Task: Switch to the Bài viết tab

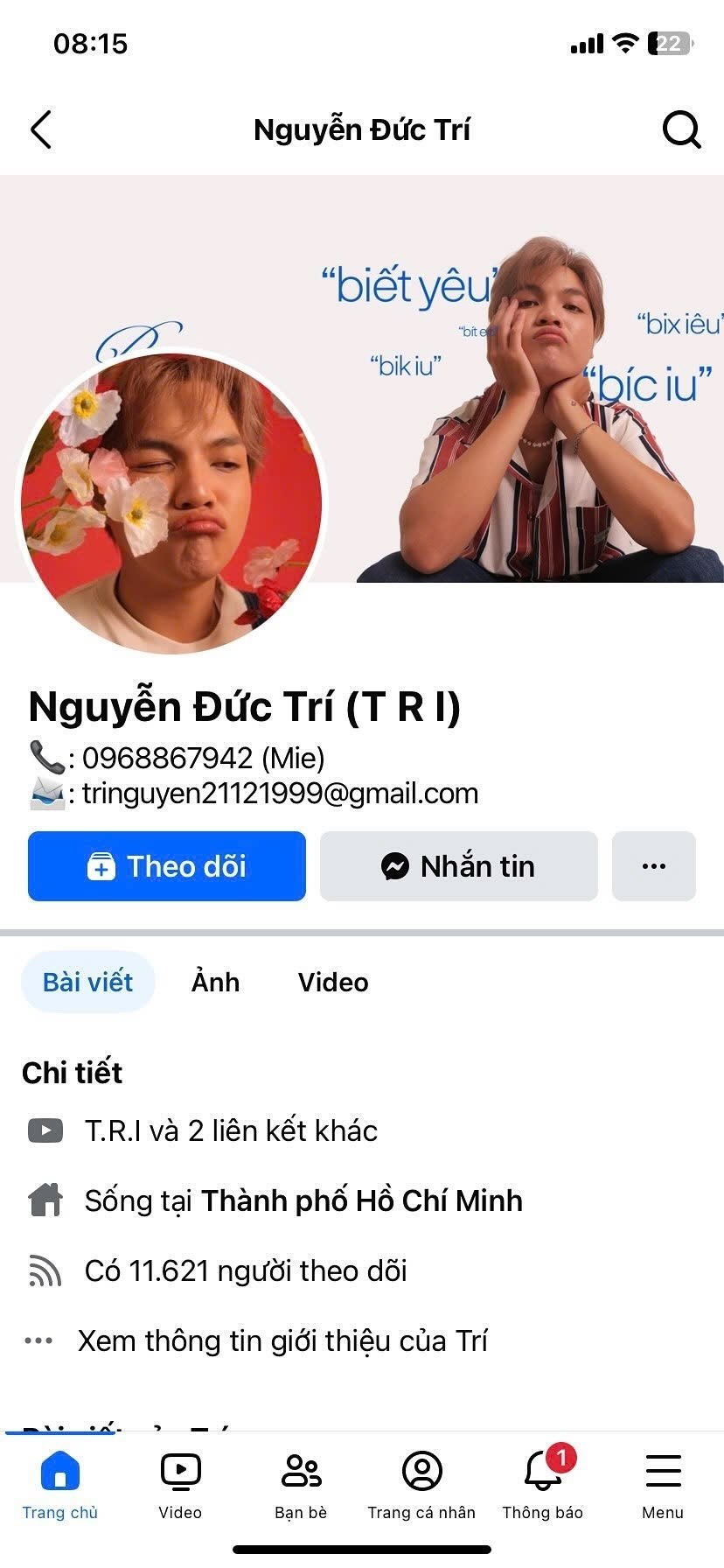Action: tap(87, 982)
